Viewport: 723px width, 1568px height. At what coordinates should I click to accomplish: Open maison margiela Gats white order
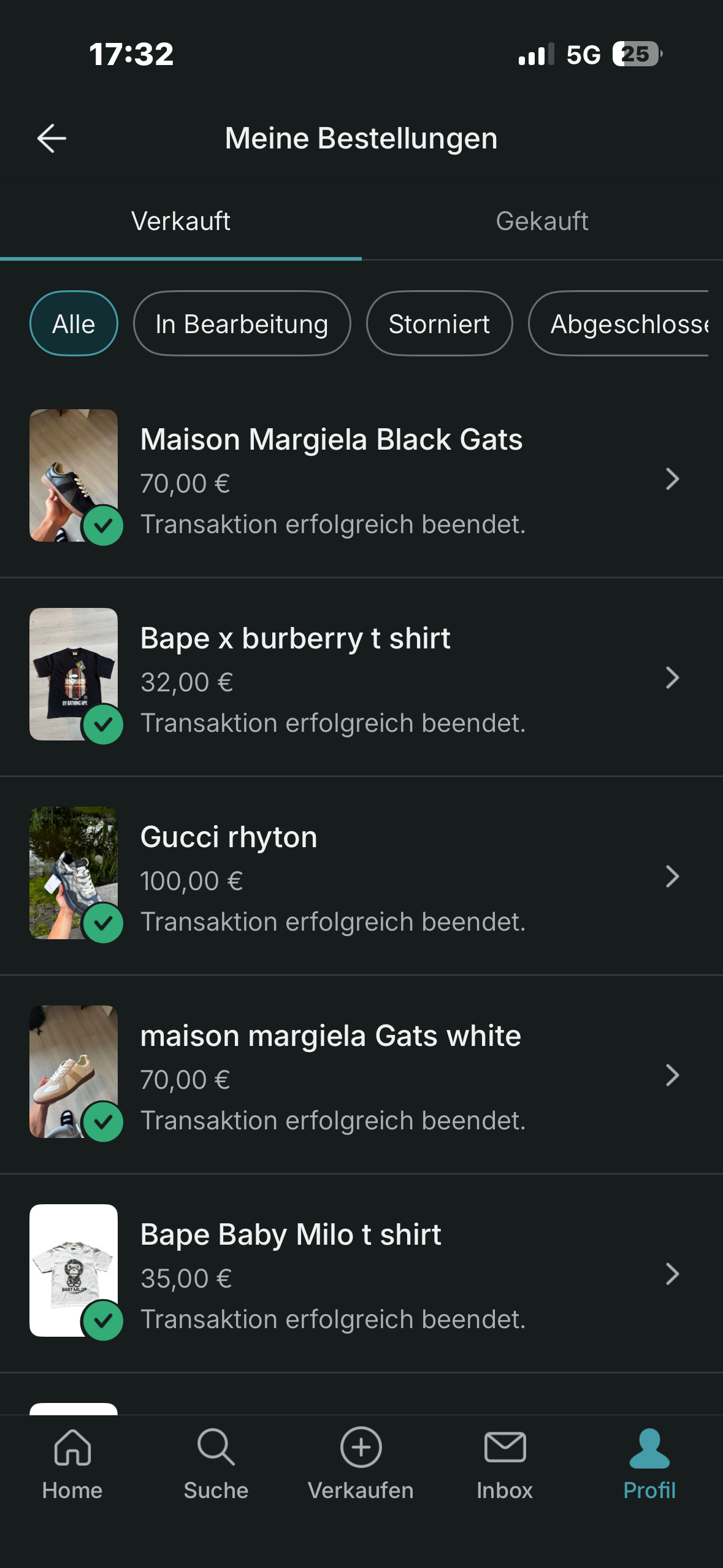point(361,1075)
